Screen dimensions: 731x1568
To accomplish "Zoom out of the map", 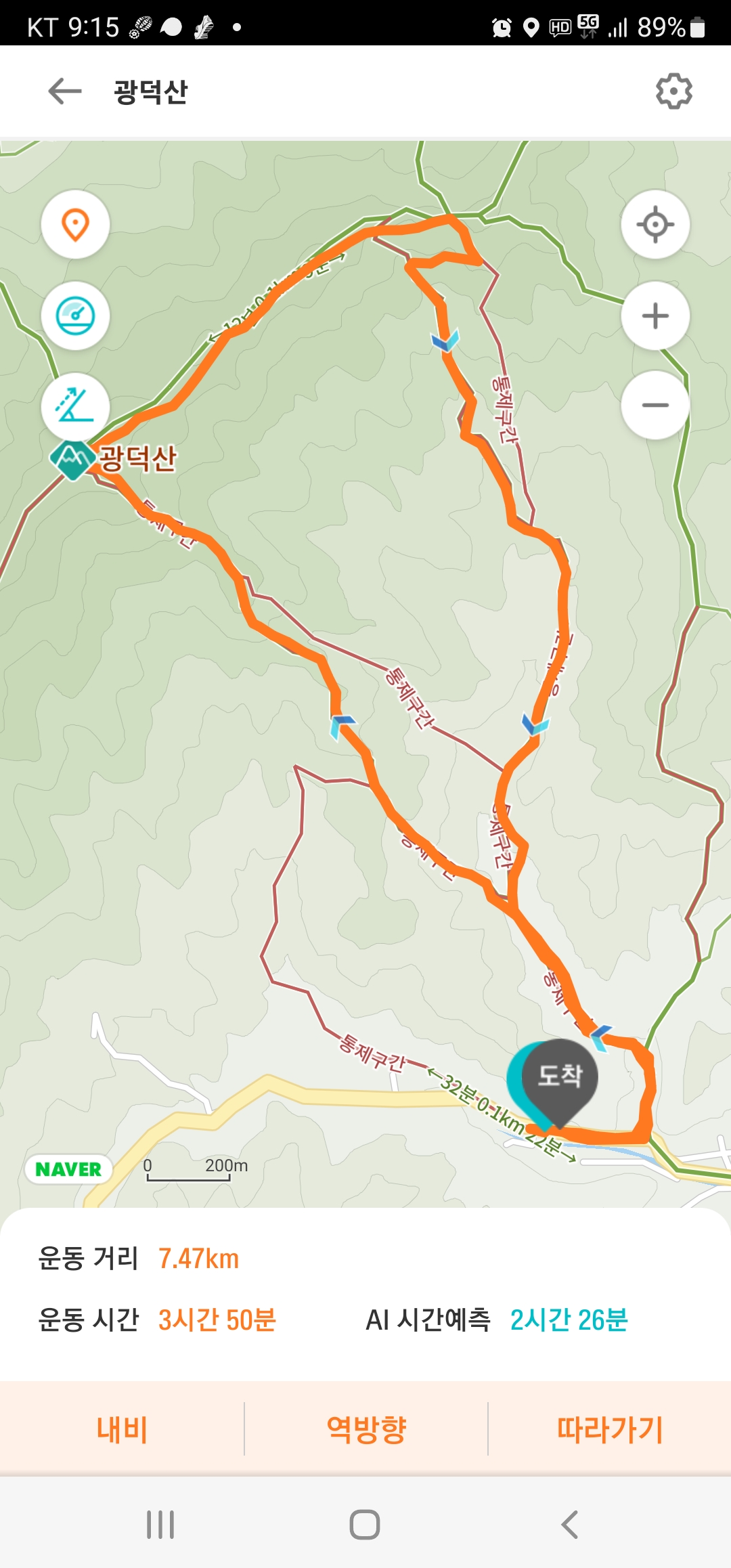I will (655, 406).
